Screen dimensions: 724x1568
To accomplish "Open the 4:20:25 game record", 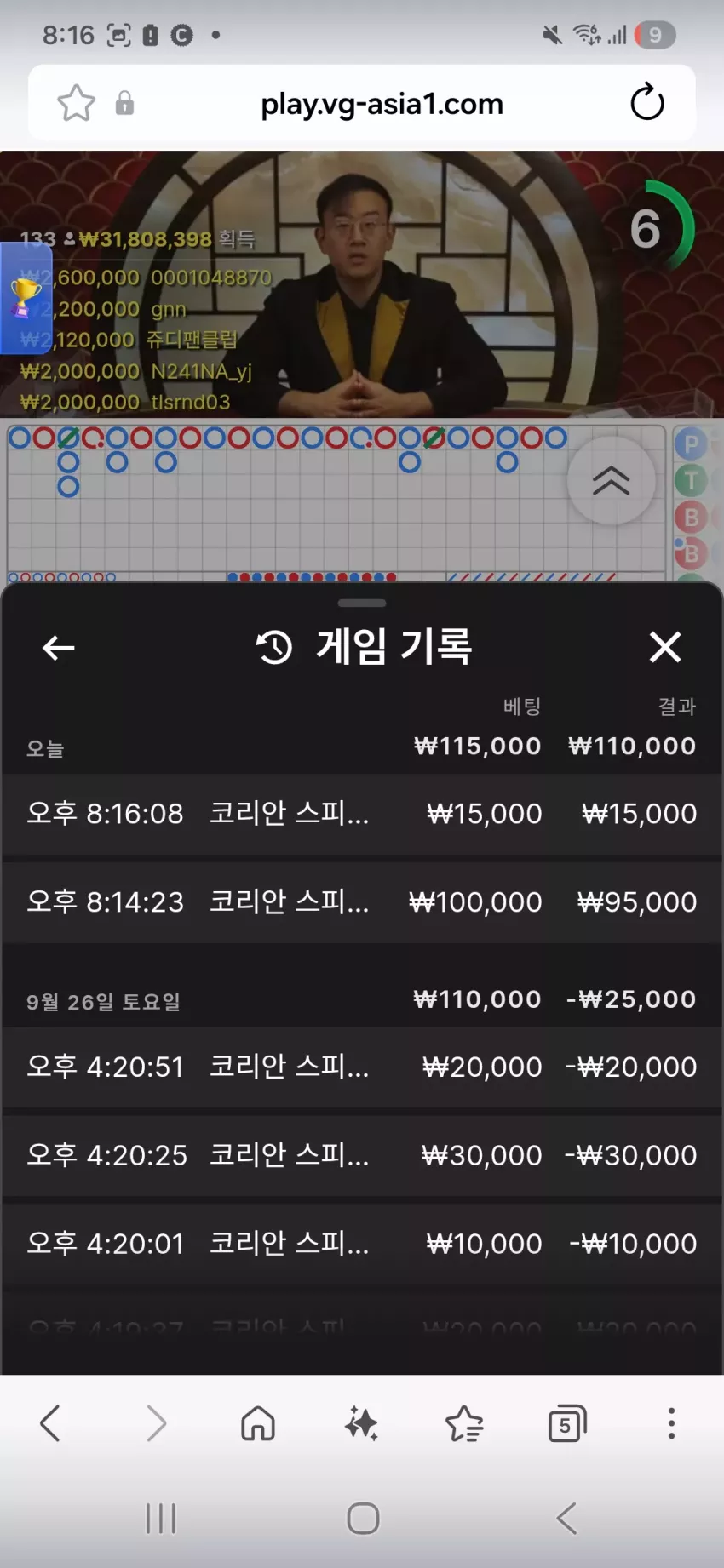I will click(362, 1155).
